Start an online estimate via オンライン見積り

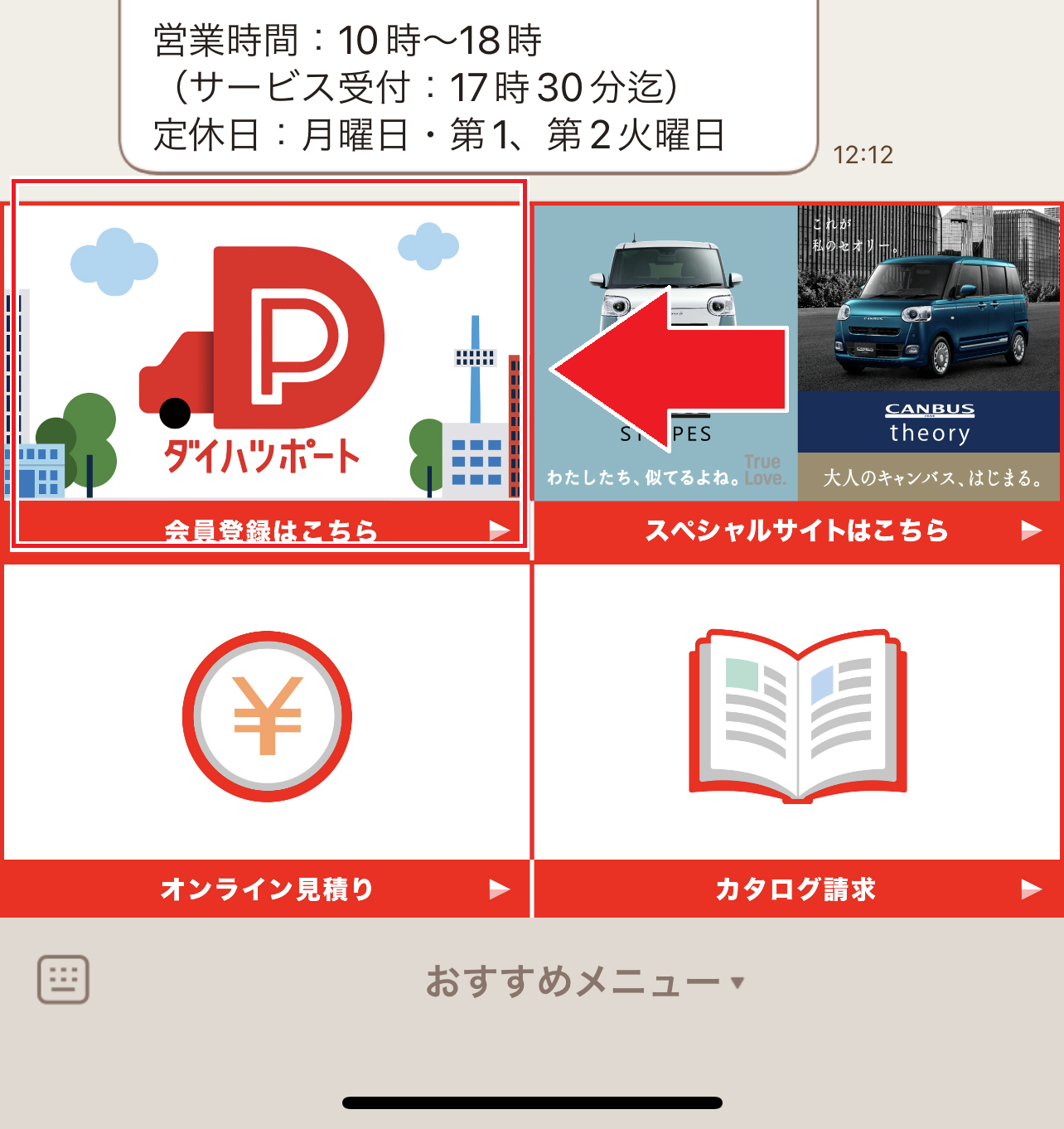265,890
